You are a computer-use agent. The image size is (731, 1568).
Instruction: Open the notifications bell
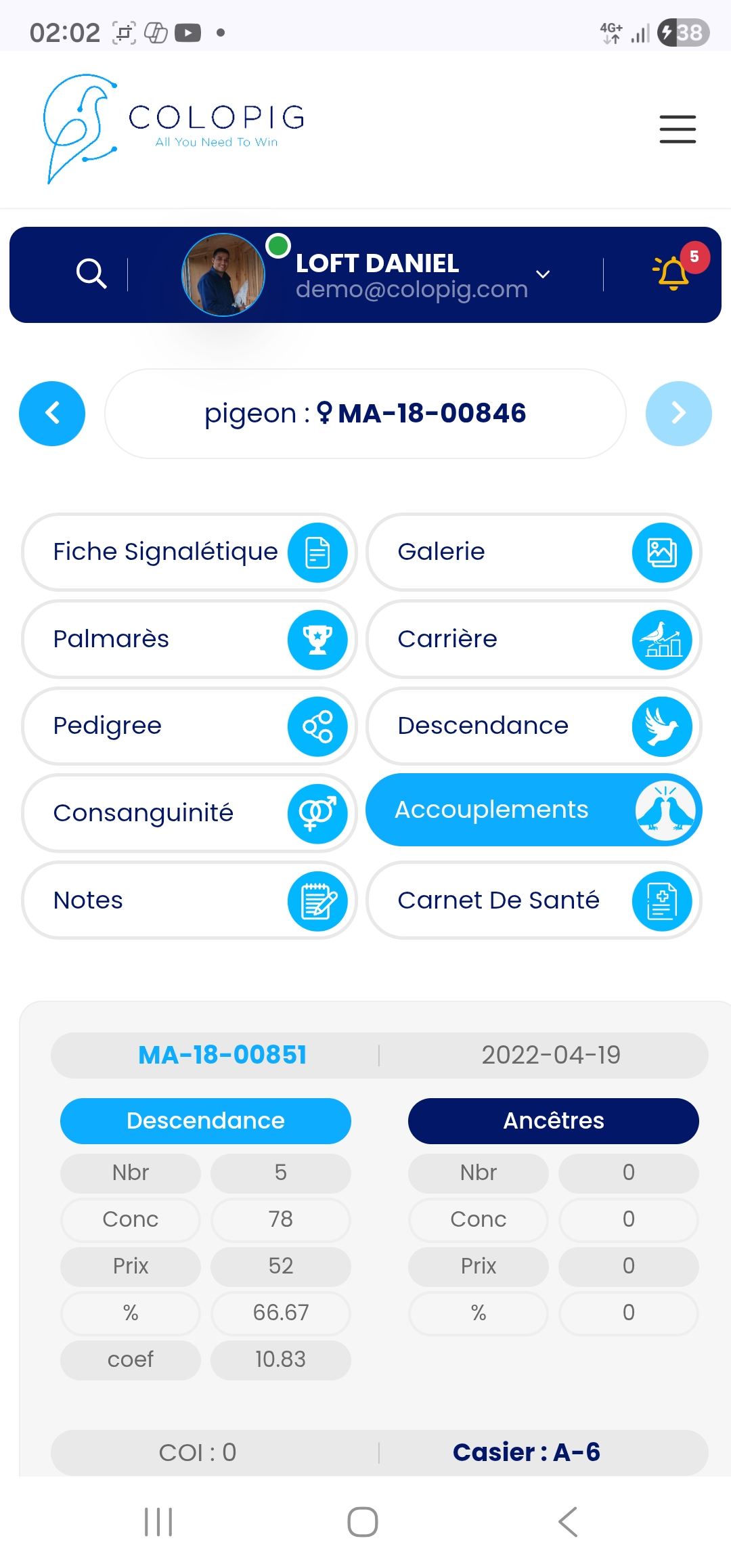pyautogui.click(x=673, y=273)
